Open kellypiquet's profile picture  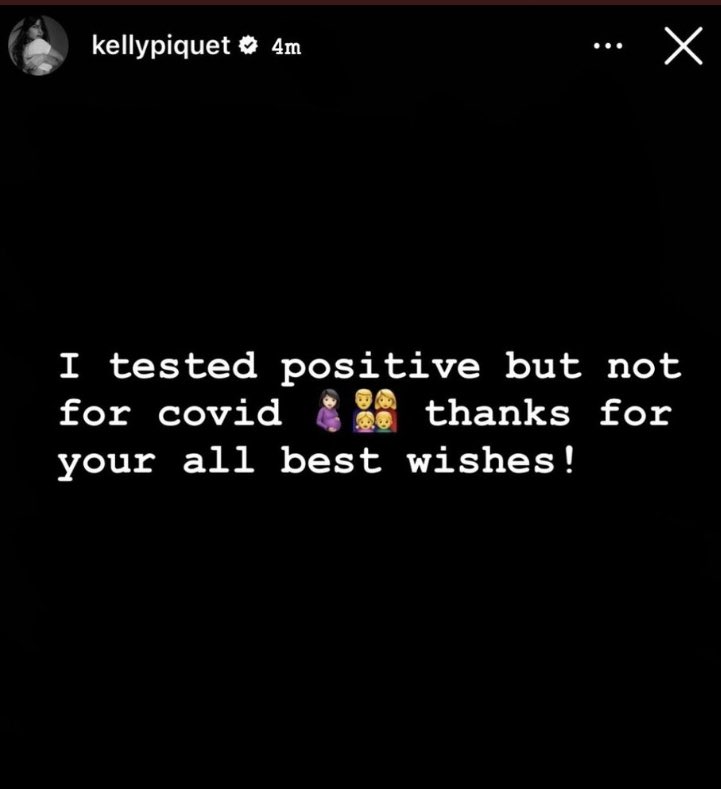(38, 47)
